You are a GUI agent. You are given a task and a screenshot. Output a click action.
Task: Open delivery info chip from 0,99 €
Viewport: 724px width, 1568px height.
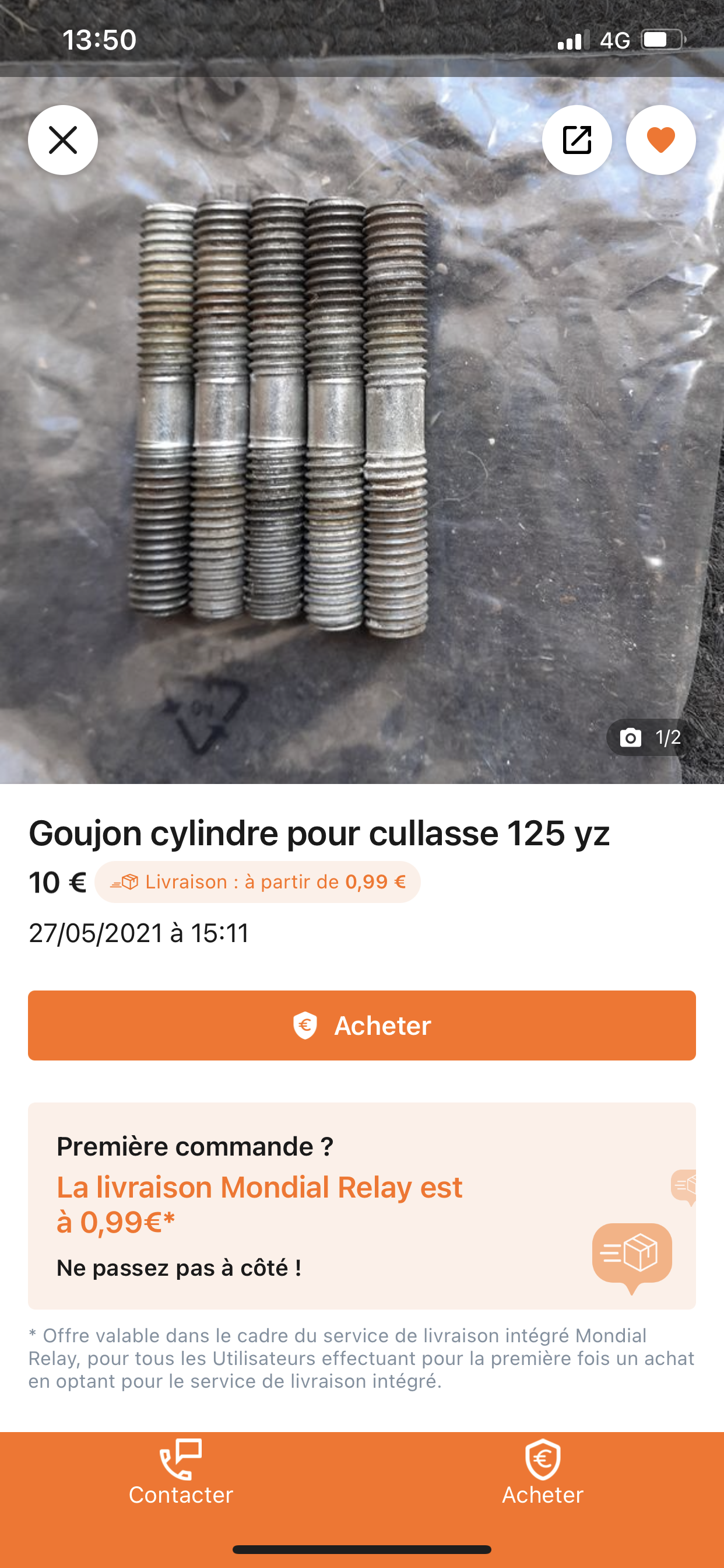257,882
